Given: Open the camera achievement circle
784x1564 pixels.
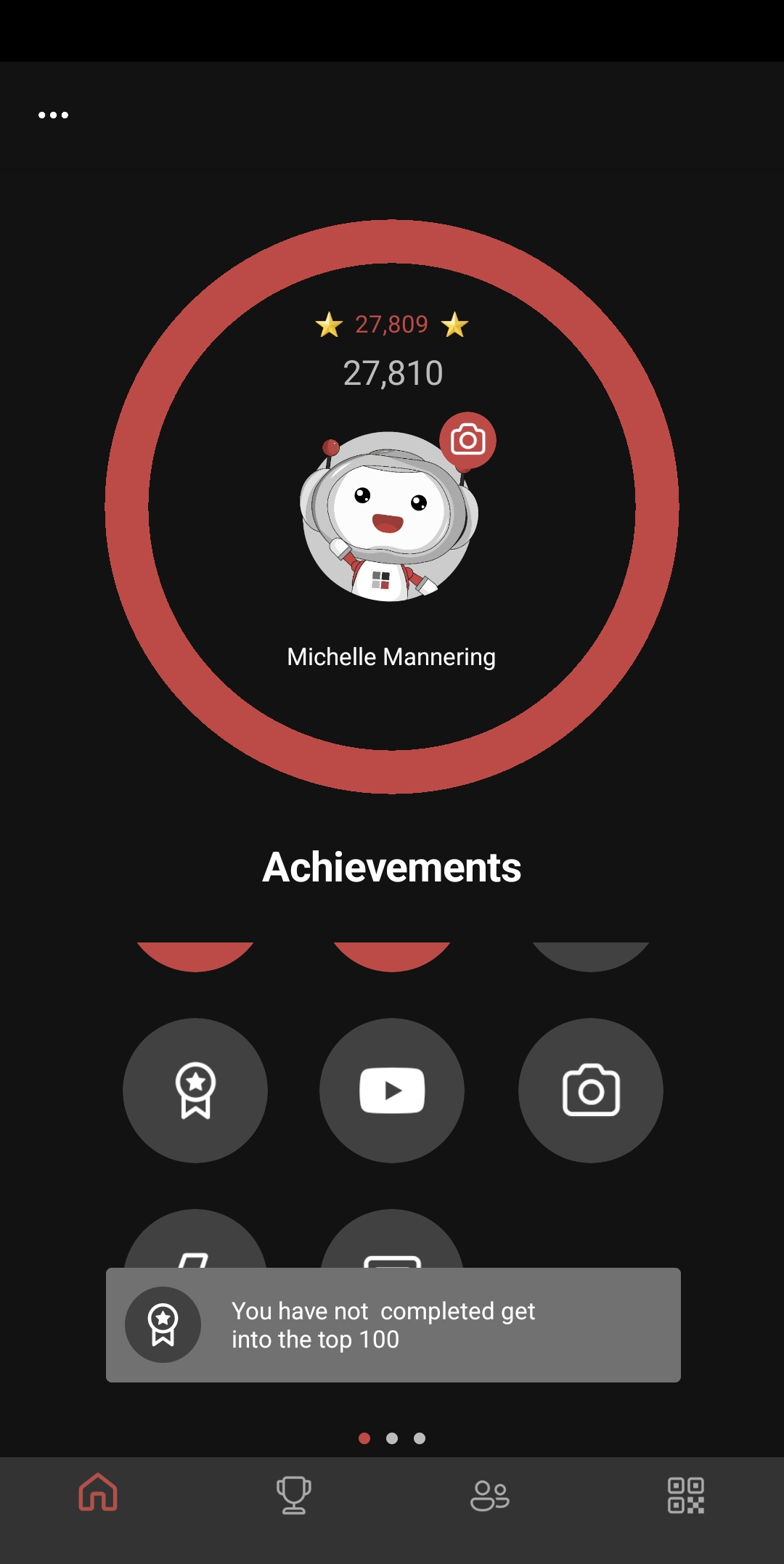Looking at the screenshot, I should point(590,1091).
